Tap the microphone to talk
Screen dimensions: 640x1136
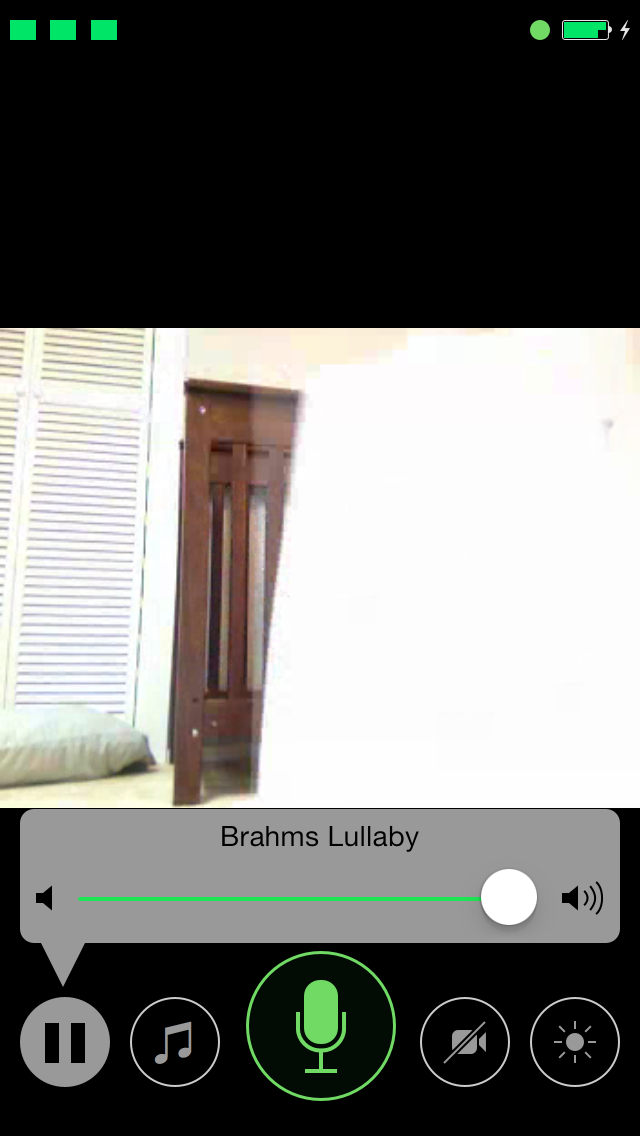[x=320, y=1027]
